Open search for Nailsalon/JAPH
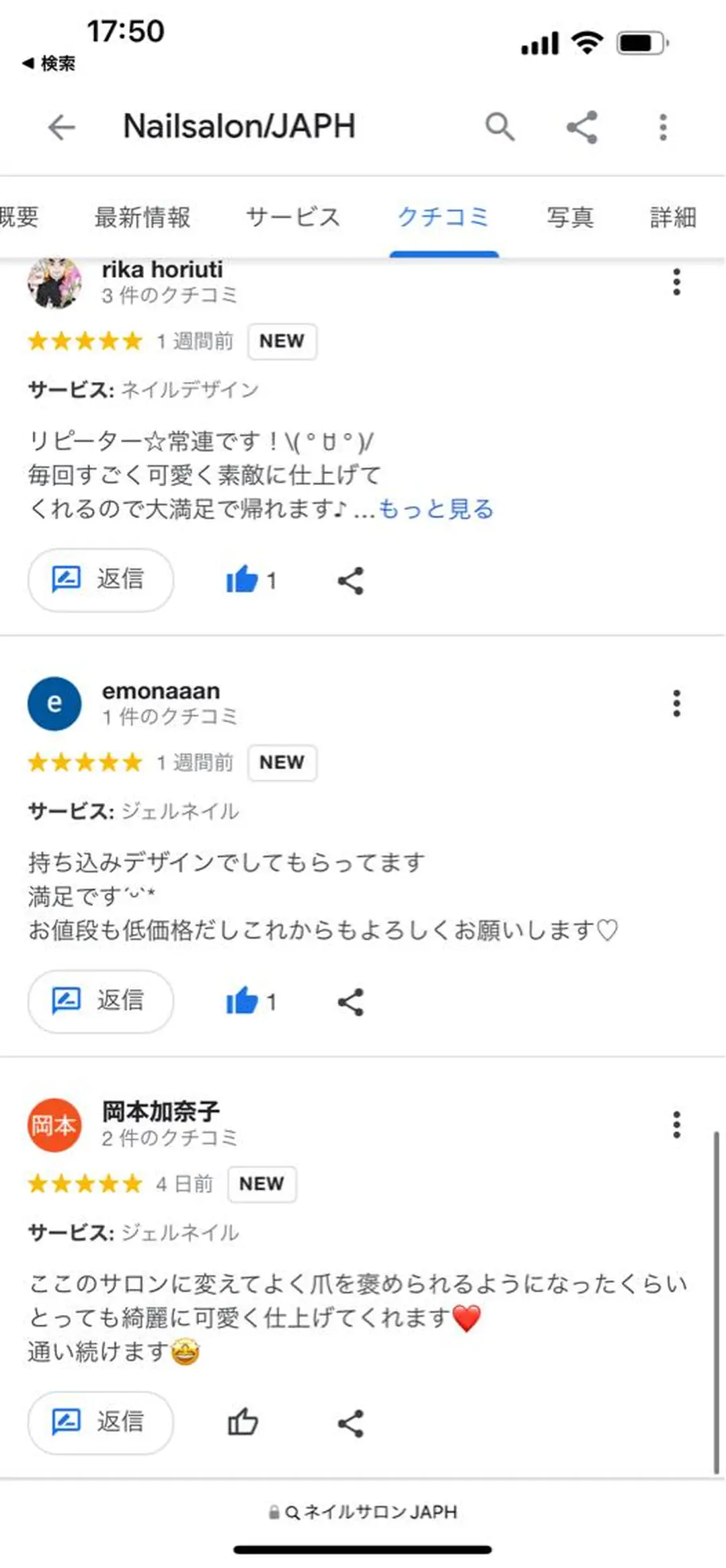Viewport: 726px width, 1568px height. click(500, 127)
